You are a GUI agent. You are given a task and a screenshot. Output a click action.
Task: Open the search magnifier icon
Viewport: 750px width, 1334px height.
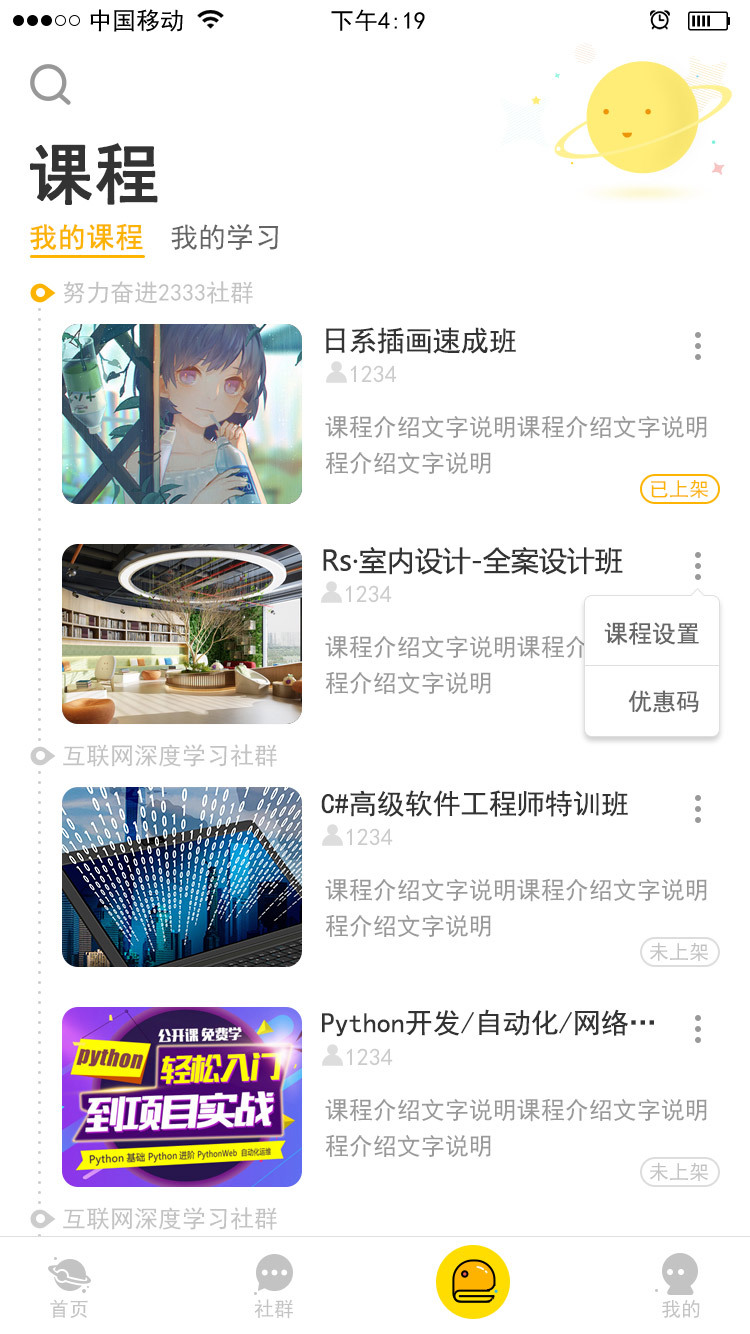click(50, 85)
